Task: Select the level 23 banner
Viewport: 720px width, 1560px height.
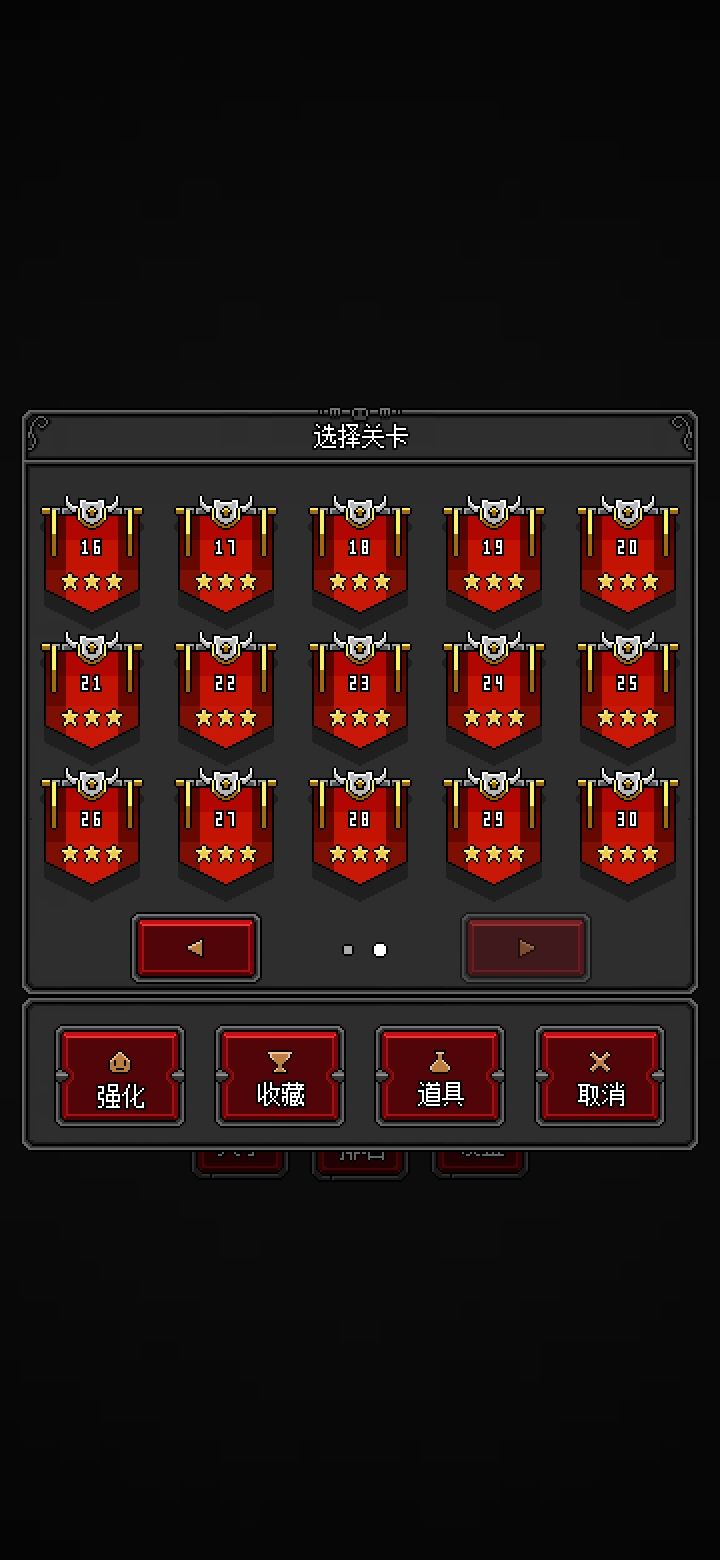Action: 359,692
